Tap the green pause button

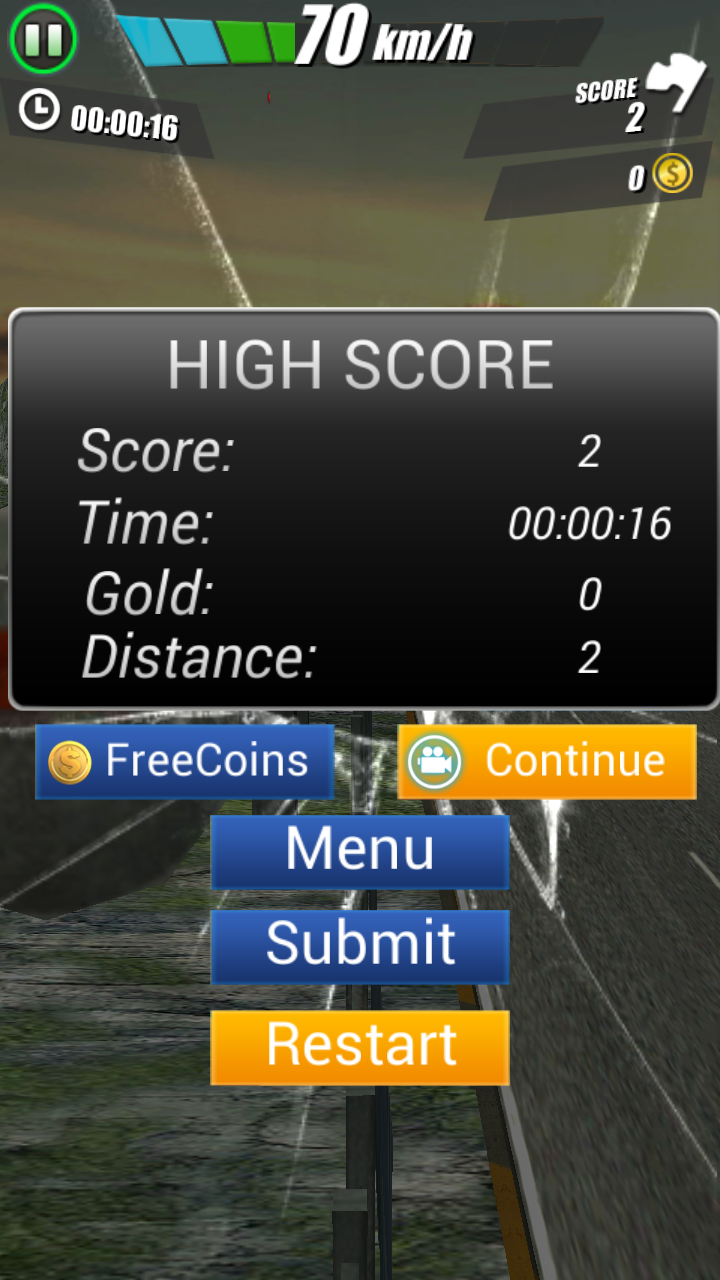42,40
